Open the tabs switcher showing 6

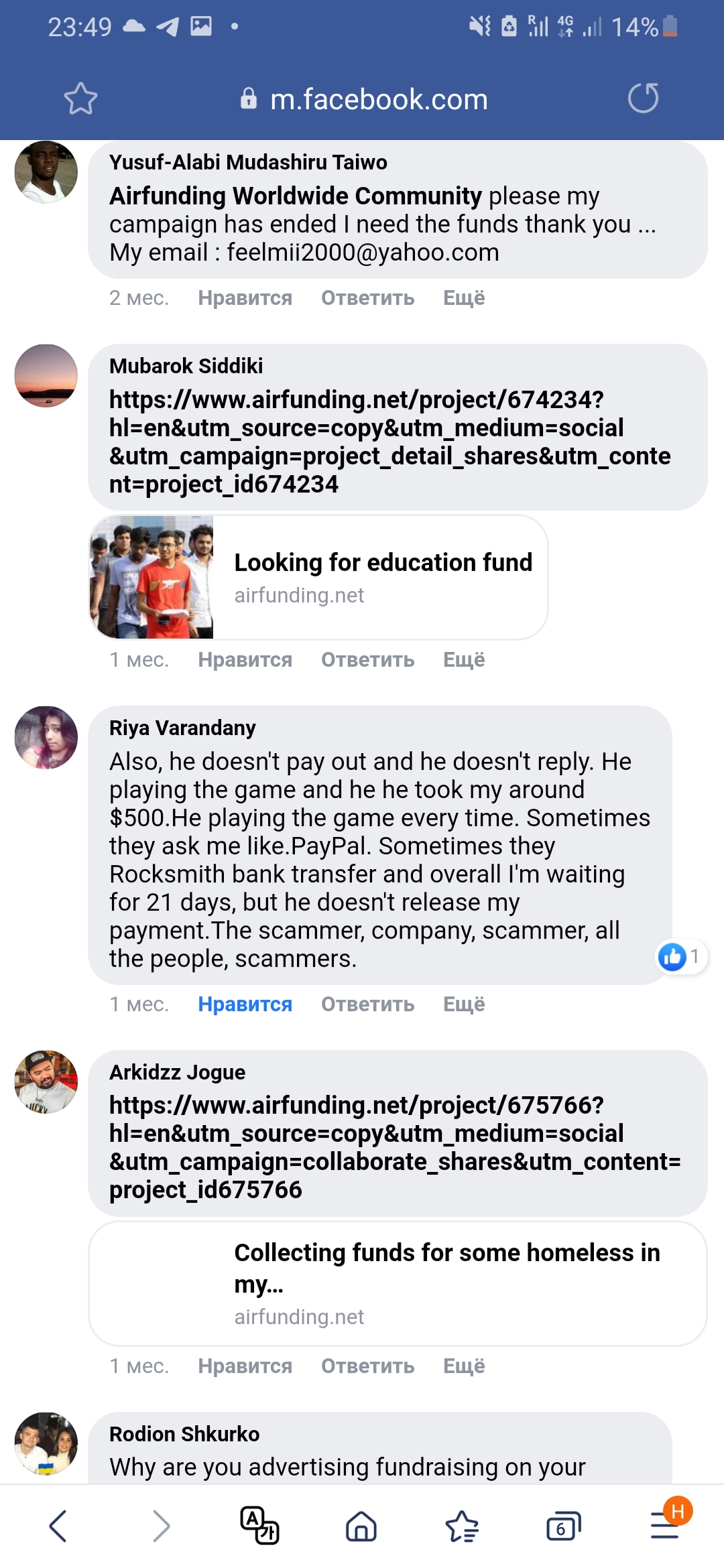point(563,1526)
